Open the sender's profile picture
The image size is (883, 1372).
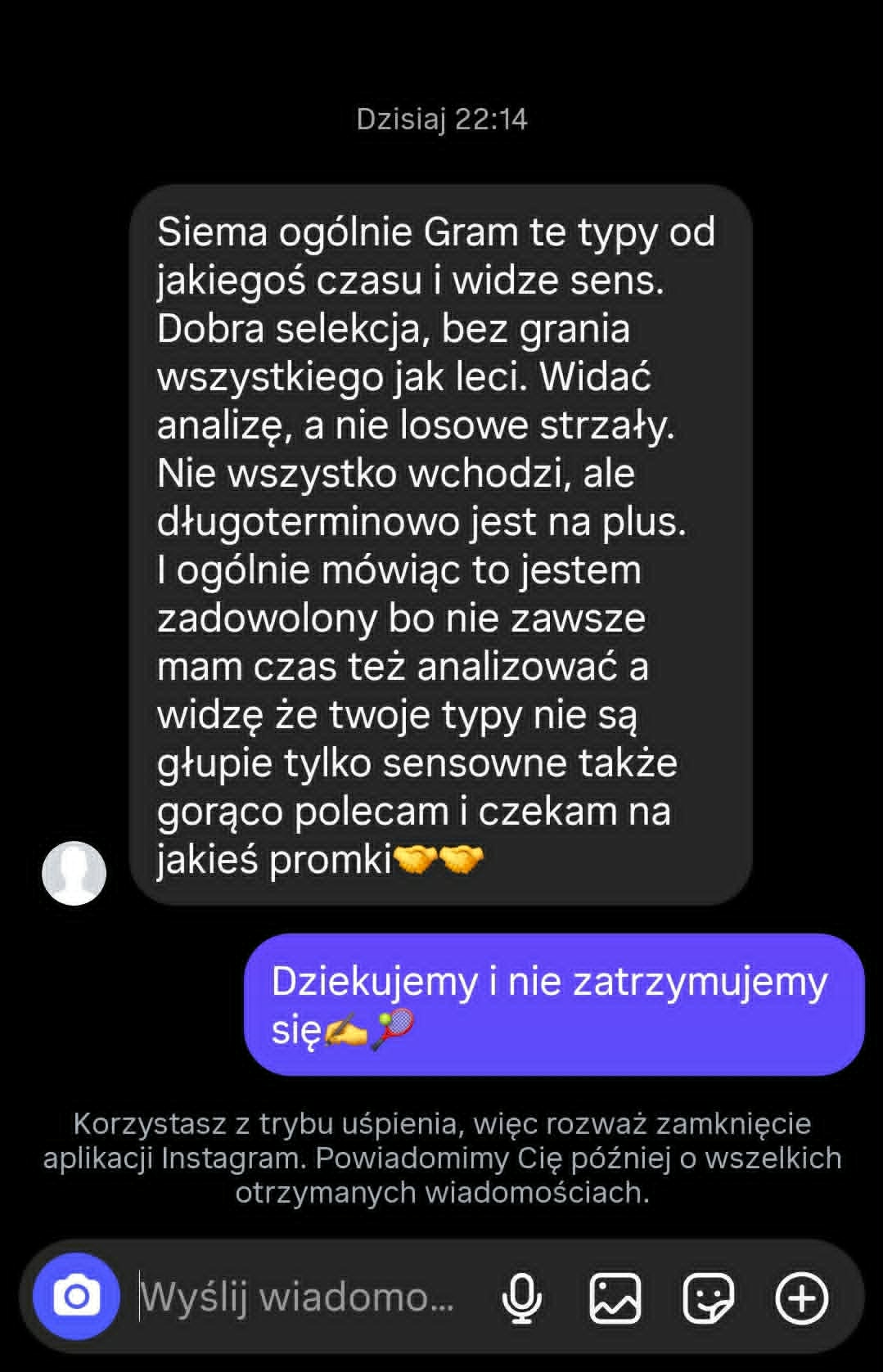click(x=74, y=873)
